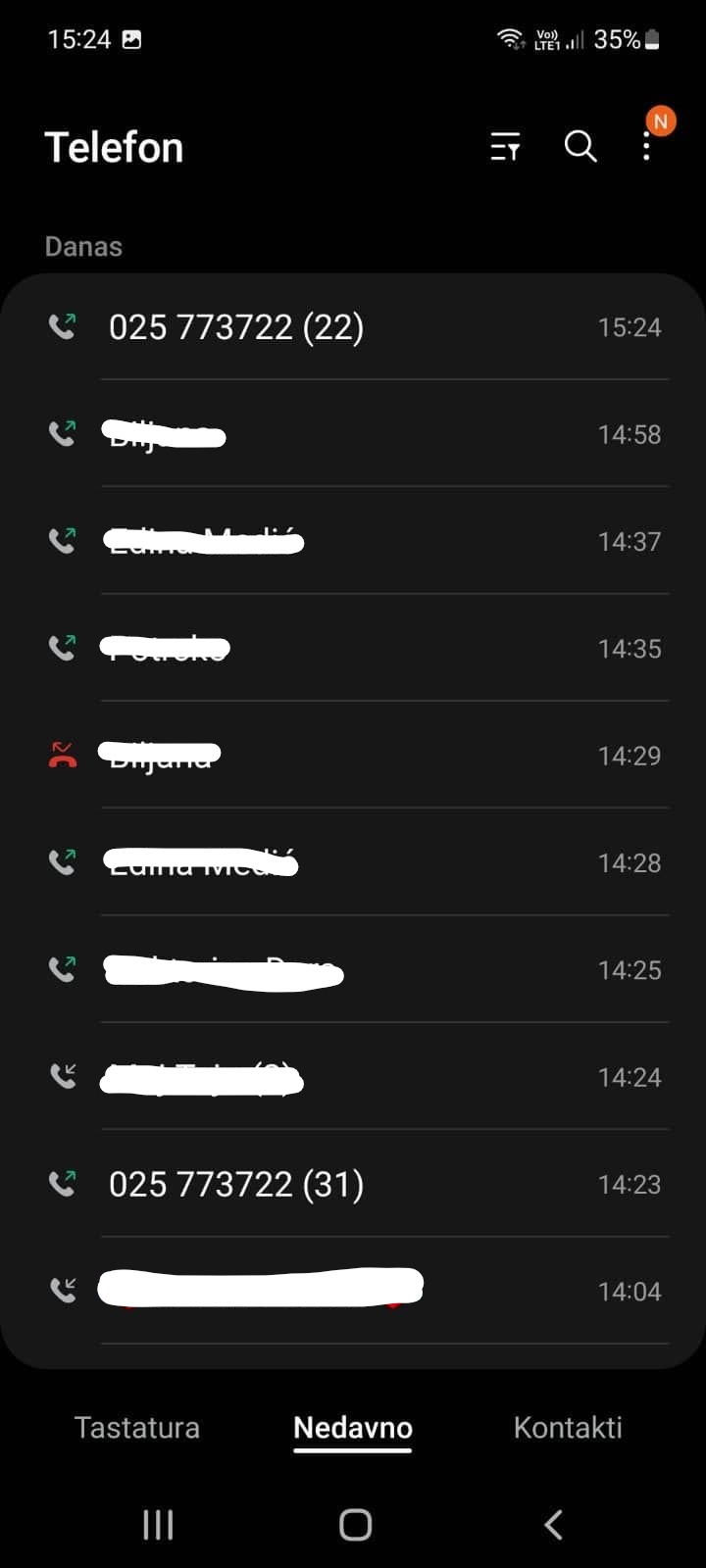
Task: Open the call log filter icon
Action: coord(505,147)
